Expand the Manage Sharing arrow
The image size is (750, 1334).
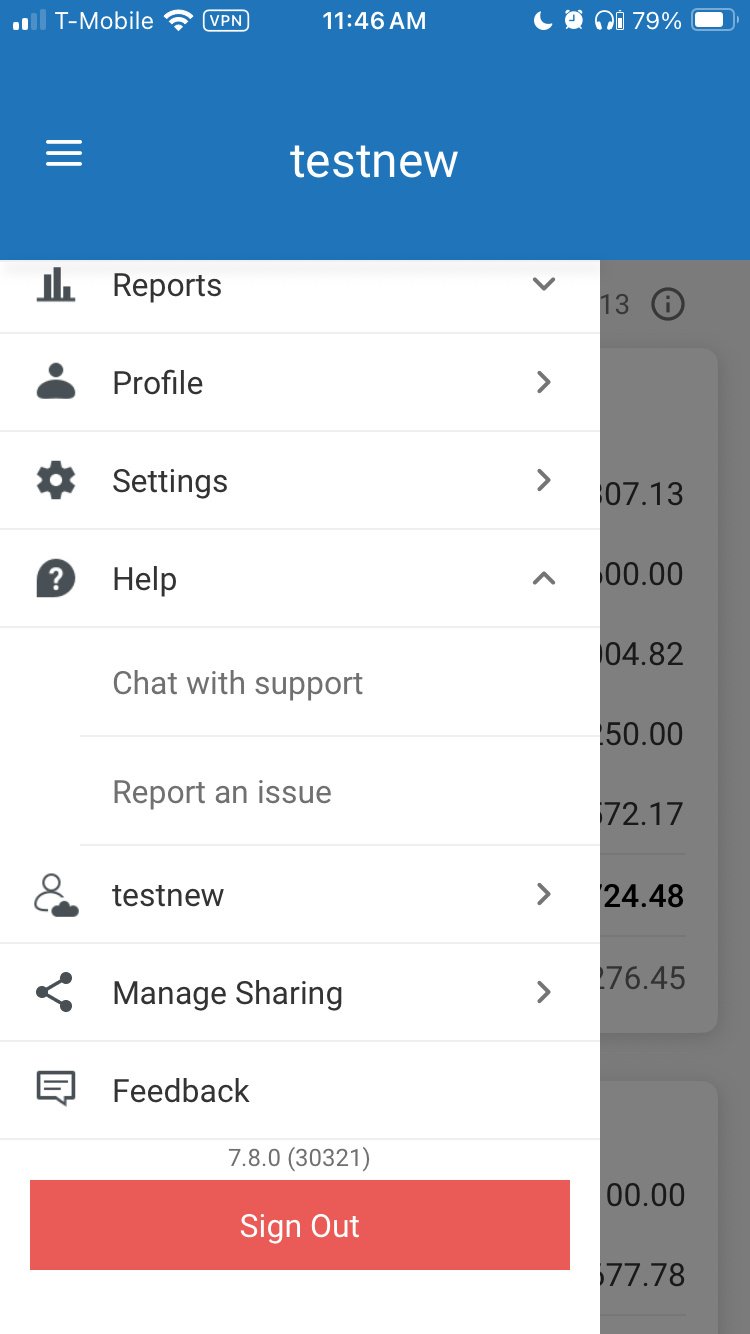544,992
